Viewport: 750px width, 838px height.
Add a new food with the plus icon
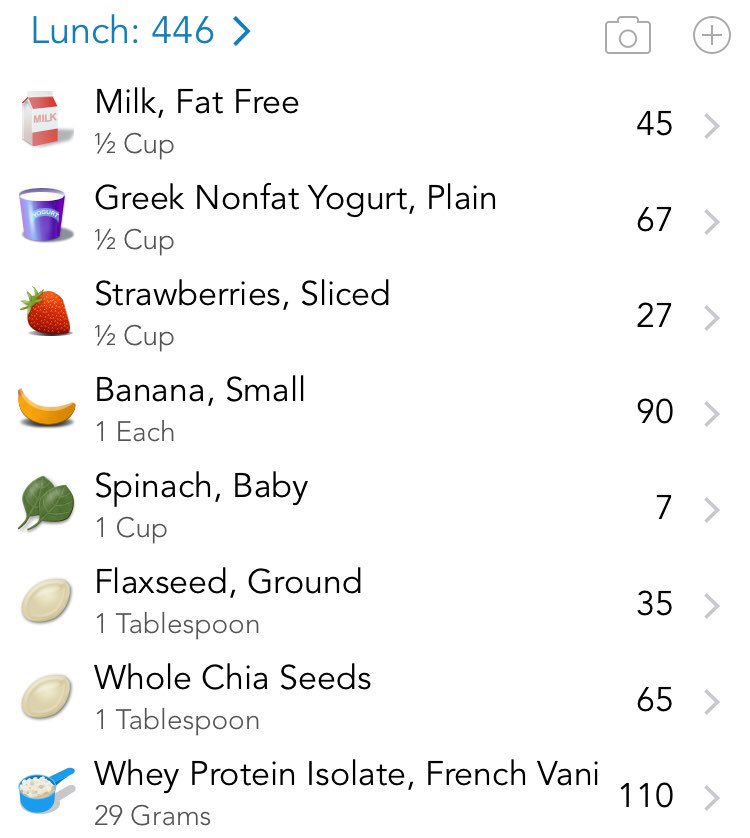(711, 37)
